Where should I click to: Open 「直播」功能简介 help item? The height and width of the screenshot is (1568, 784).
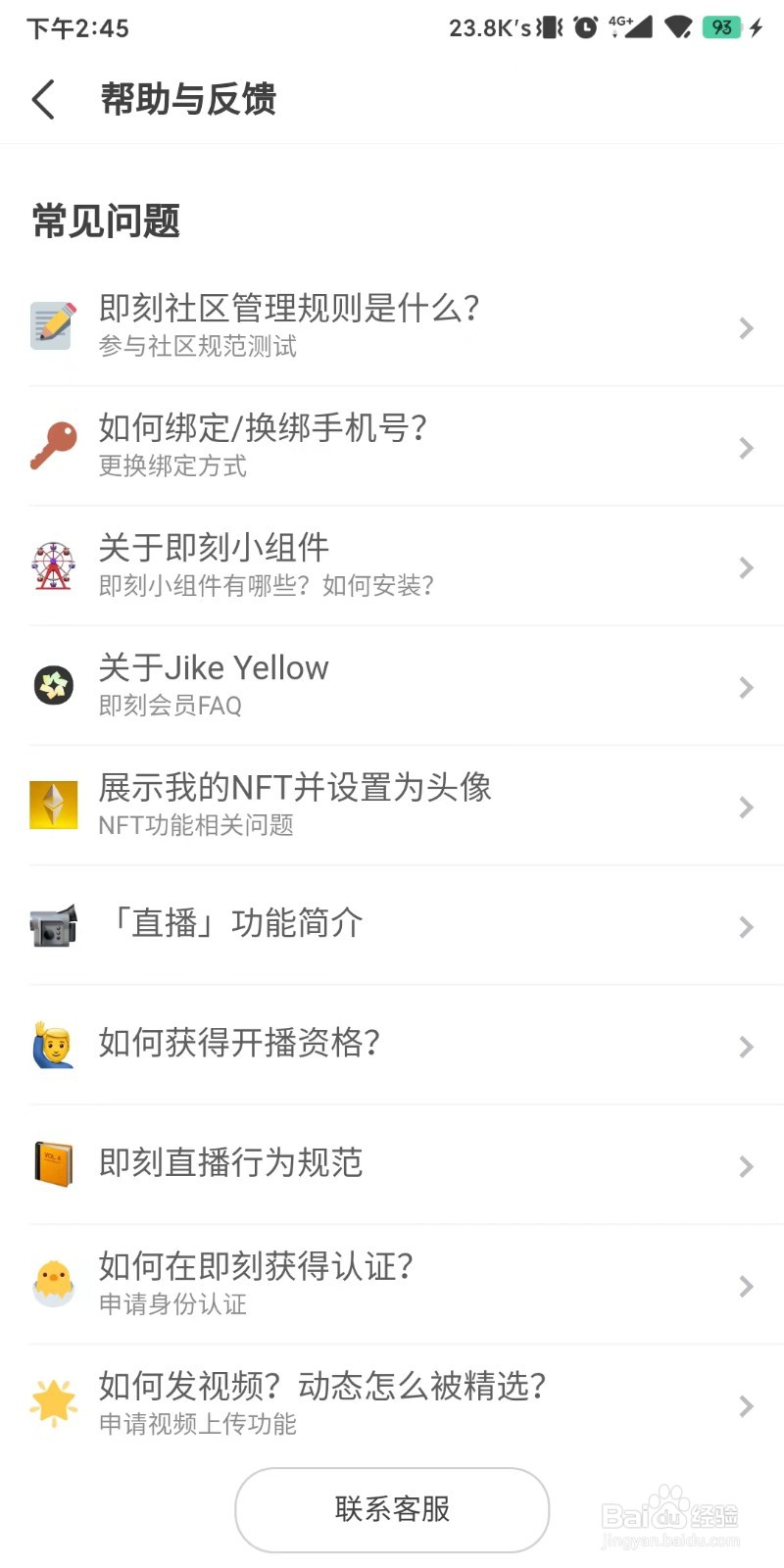[x=392, y=924]
